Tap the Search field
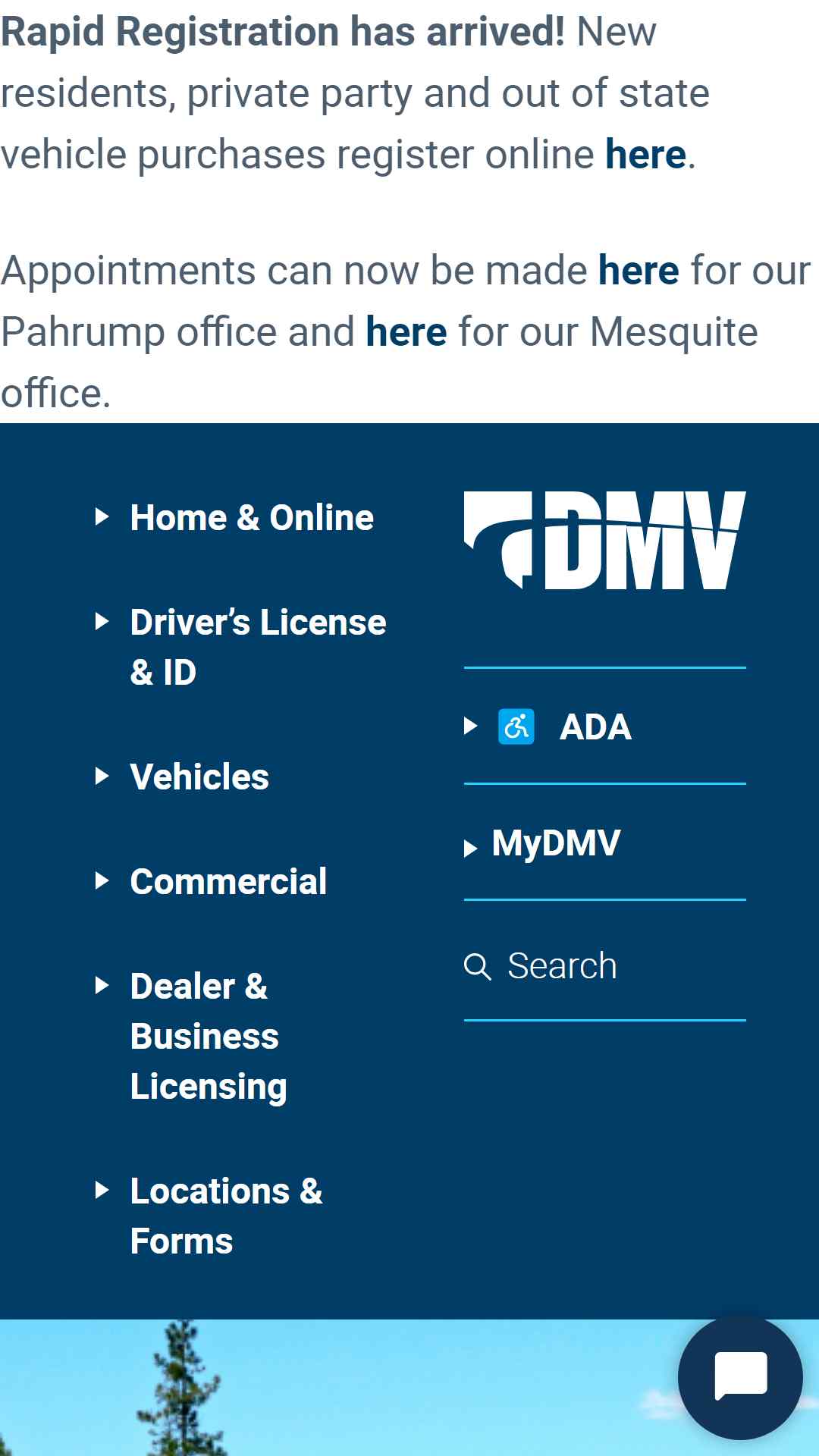The image size is (819, 1456). click(x=605, y=966)
